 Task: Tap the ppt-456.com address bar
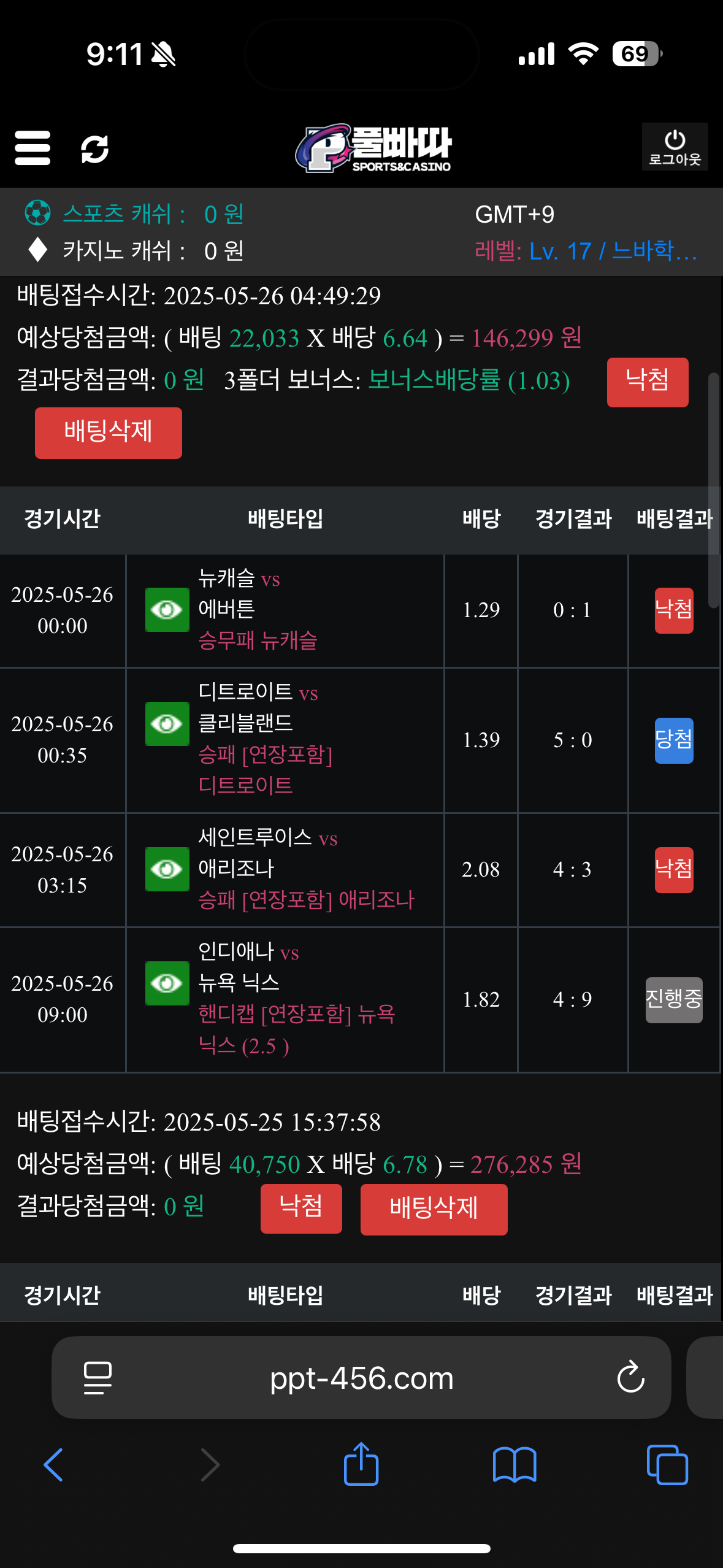pos(361,1378)
